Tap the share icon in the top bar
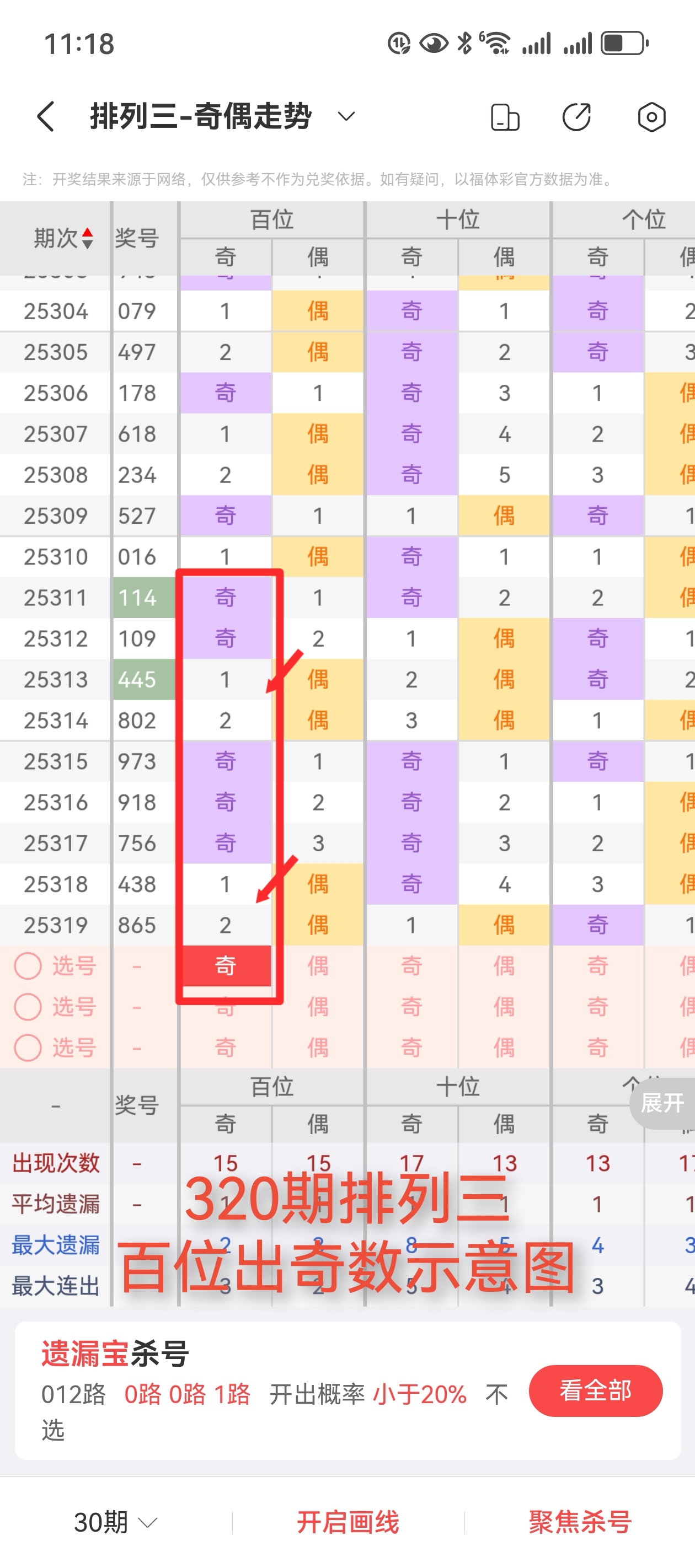Viewport: 695px width, 1568px height. [x=578, y=117]
